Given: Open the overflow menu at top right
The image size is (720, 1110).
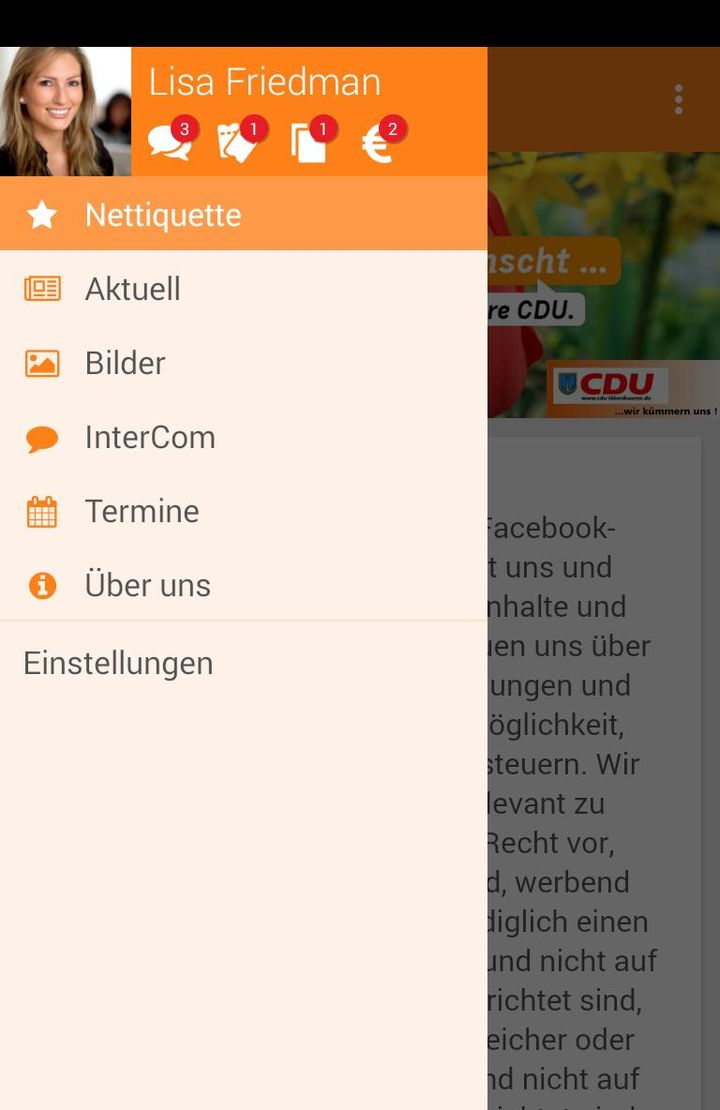Looking at the screenshot, I should click(x=678, y=99).
